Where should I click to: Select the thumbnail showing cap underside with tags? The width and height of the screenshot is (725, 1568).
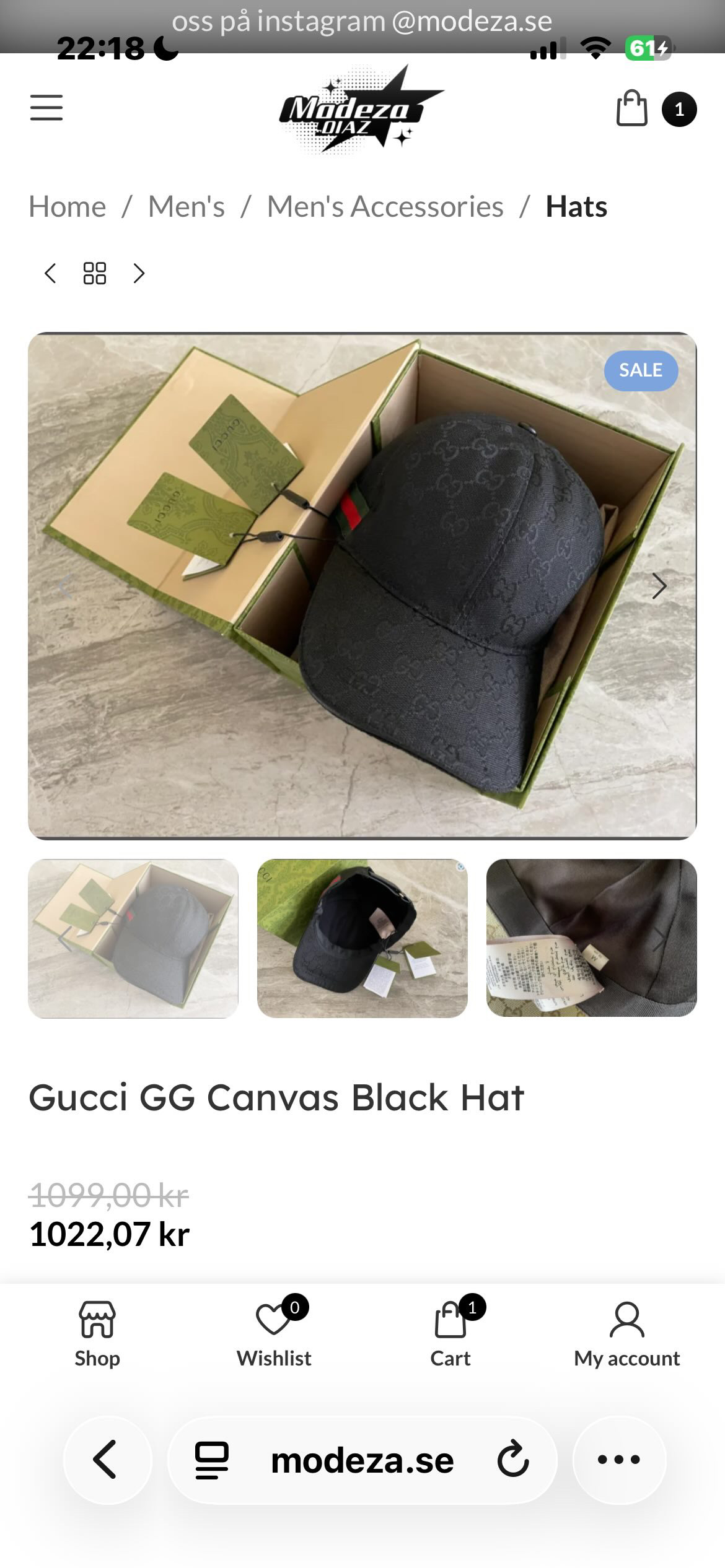click(362, 938)
